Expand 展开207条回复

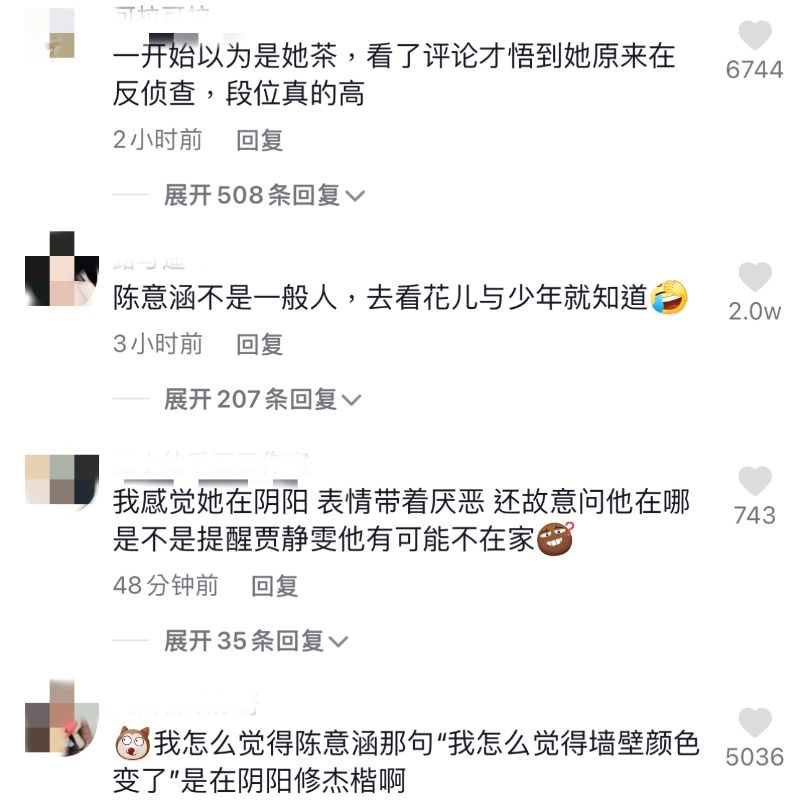pyautogui.click(x=262, y=400)
